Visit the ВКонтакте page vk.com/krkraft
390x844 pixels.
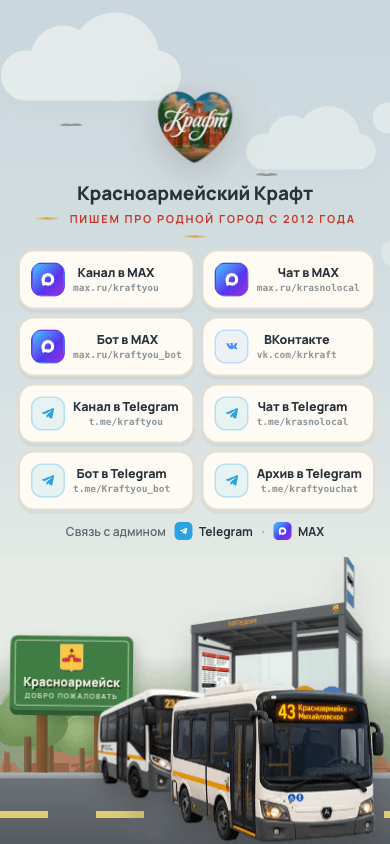tap(288, 347)
